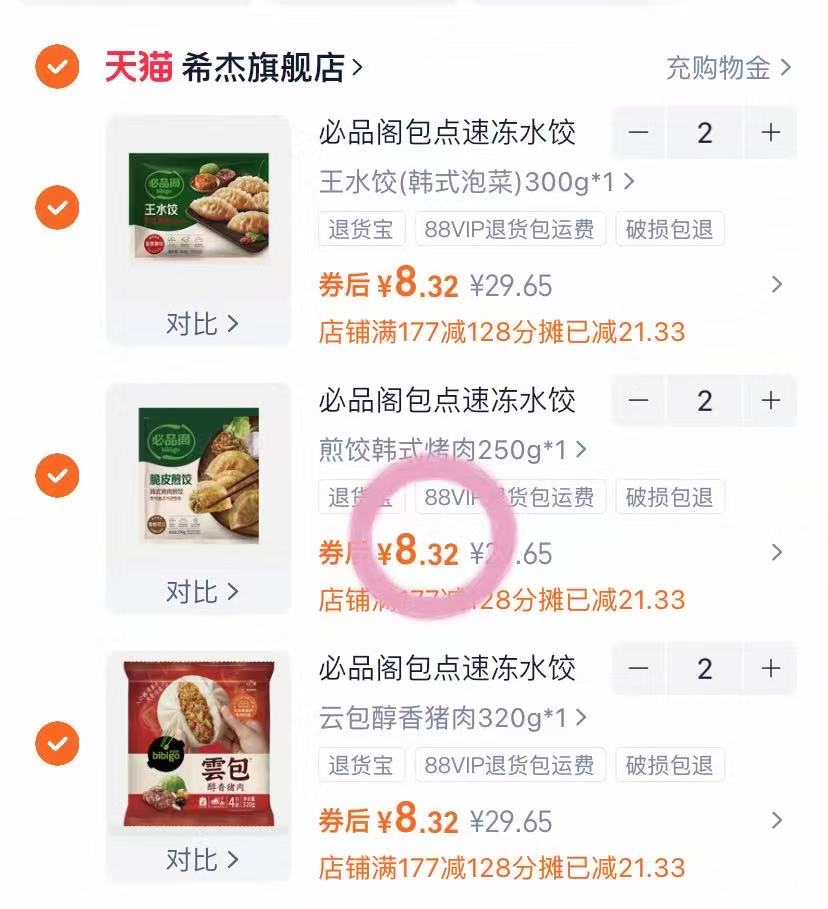Viewport: 828px width, 909px height.
Task: Deselect the 王水饺 kimchi dumpling item
Action: coord(57,208)
